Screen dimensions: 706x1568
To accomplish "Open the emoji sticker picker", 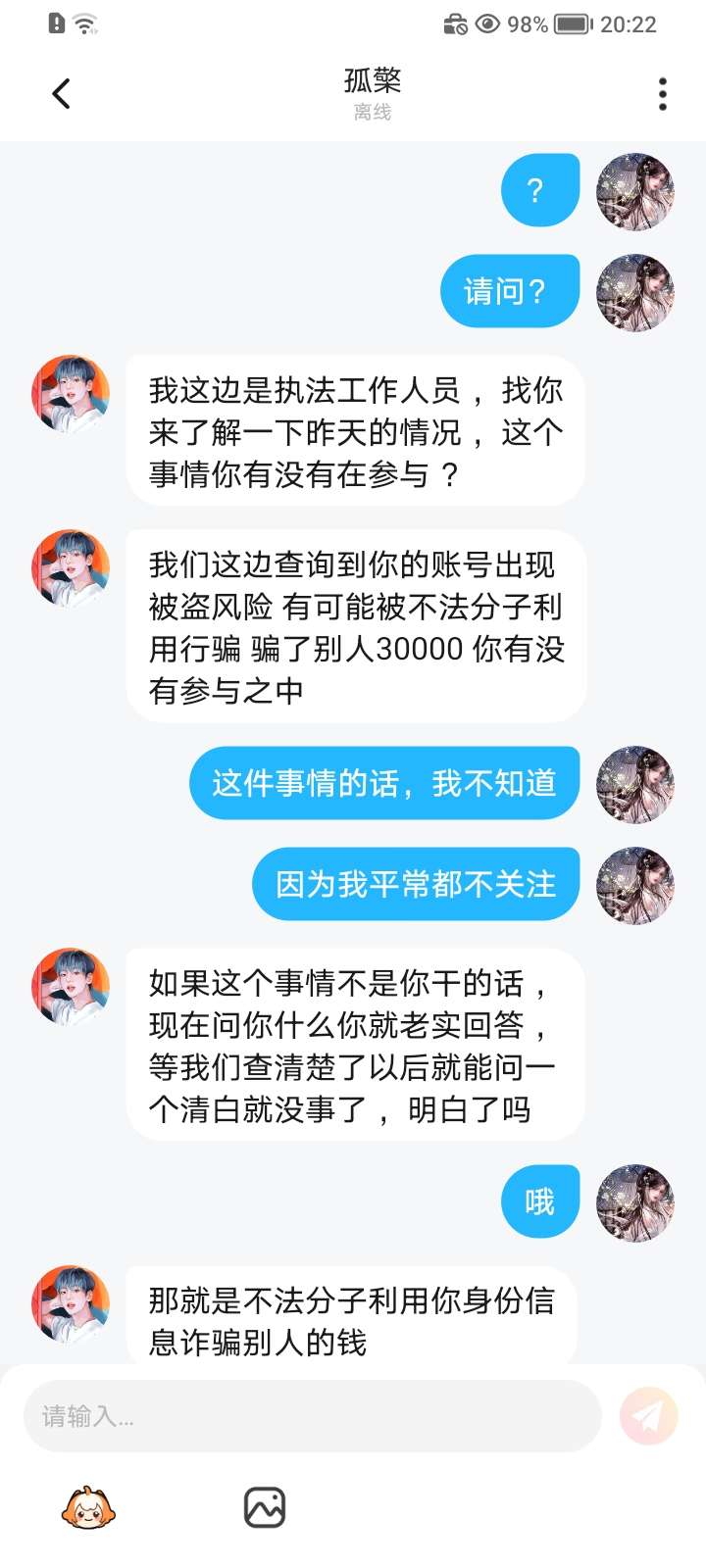I will pyautogui.click(x=87, y=1507).
